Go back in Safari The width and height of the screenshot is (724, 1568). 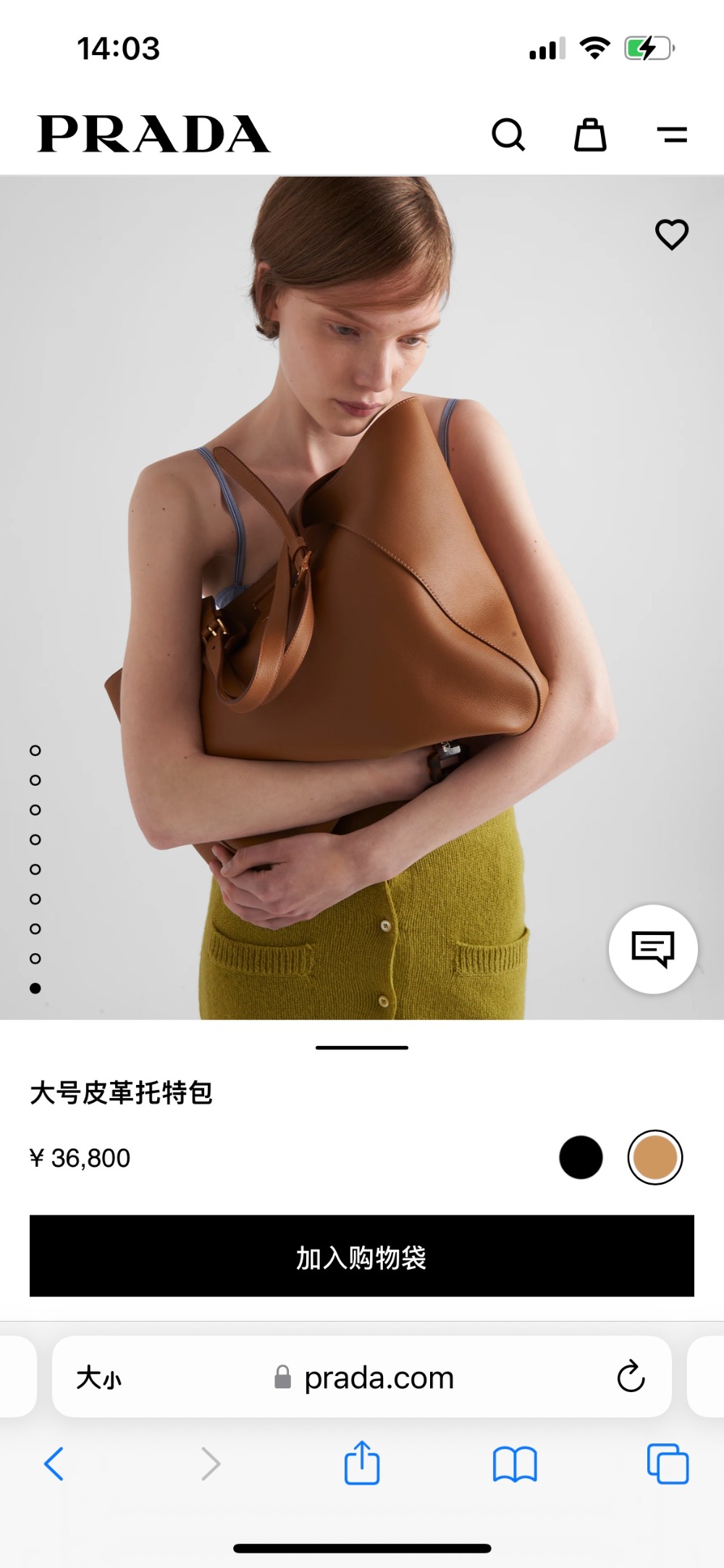point(54,1464)
